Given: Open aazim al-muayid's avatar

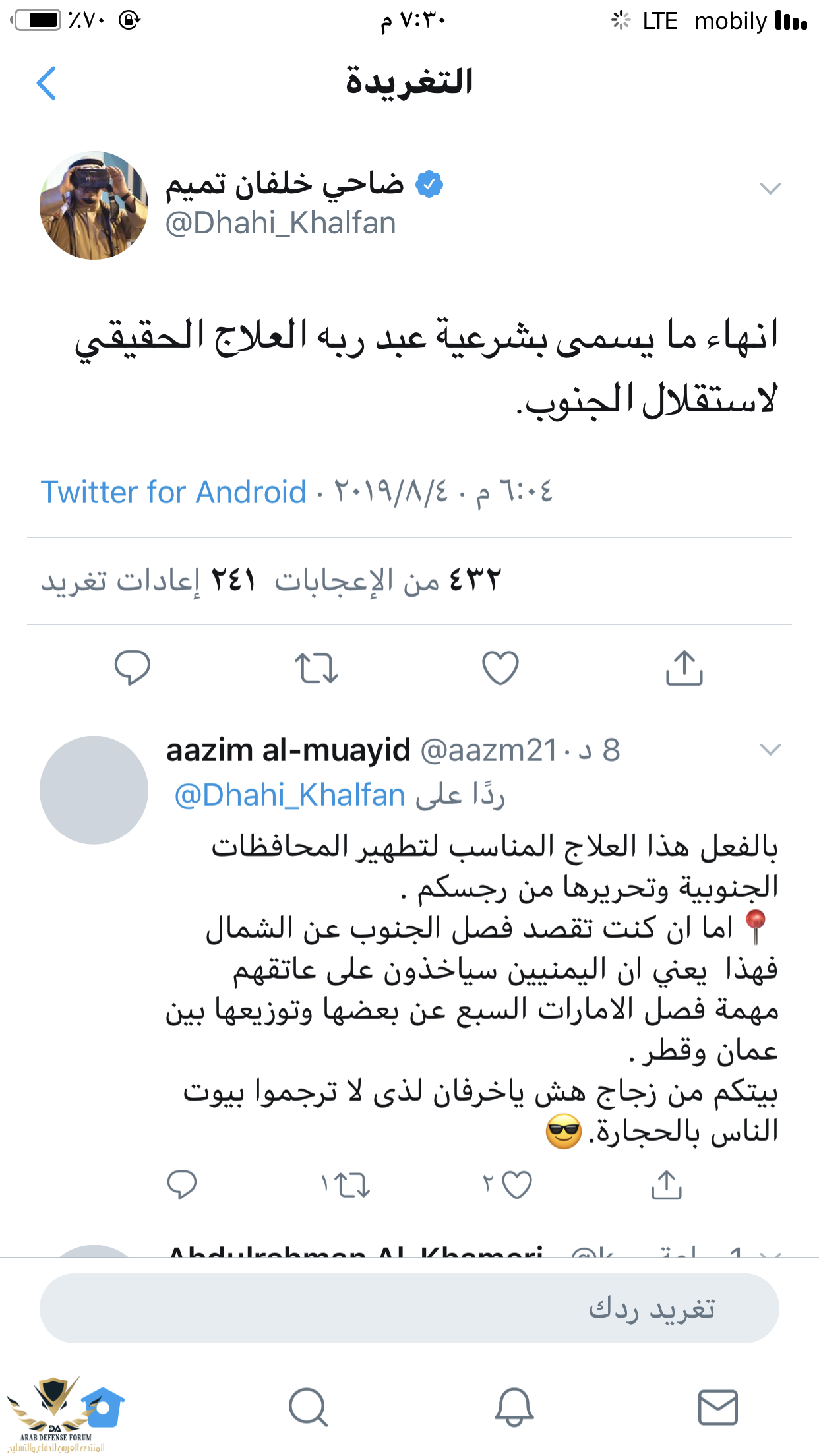Looking at the screenshot, I should (94, 790).
